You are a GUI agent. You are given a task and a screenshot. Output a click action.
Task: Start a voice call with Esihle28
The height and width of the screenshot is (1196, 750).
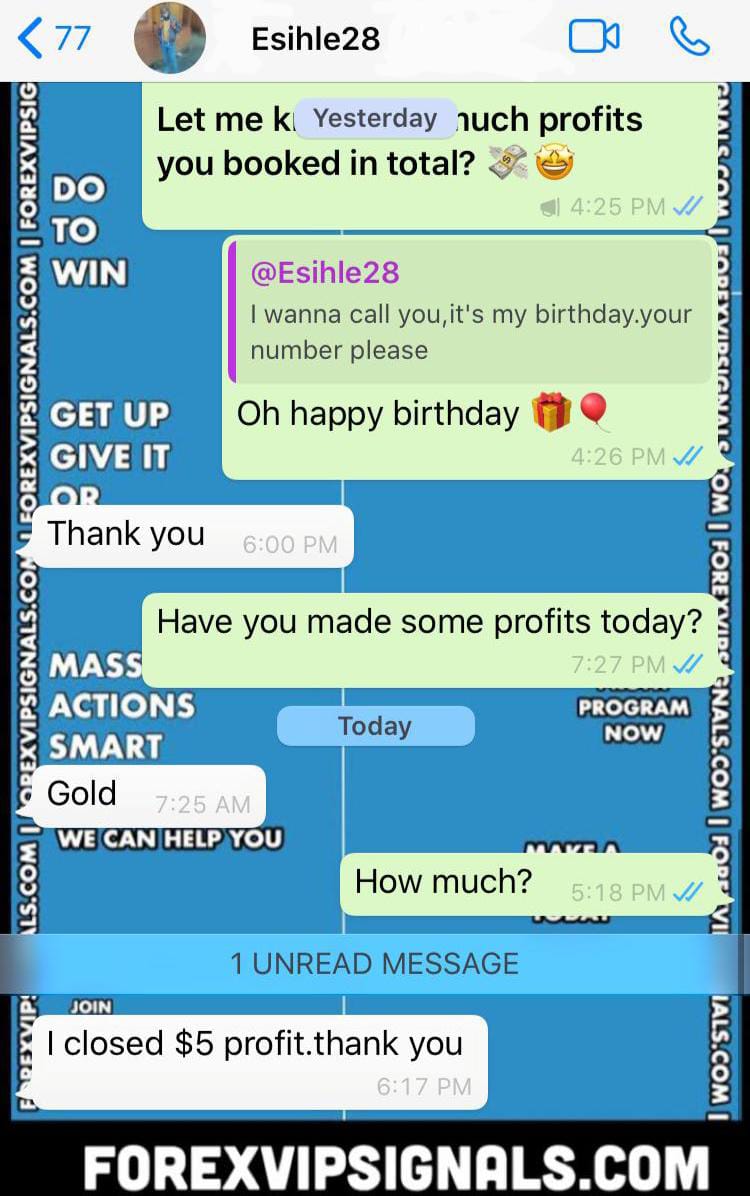tap(689, 38)
